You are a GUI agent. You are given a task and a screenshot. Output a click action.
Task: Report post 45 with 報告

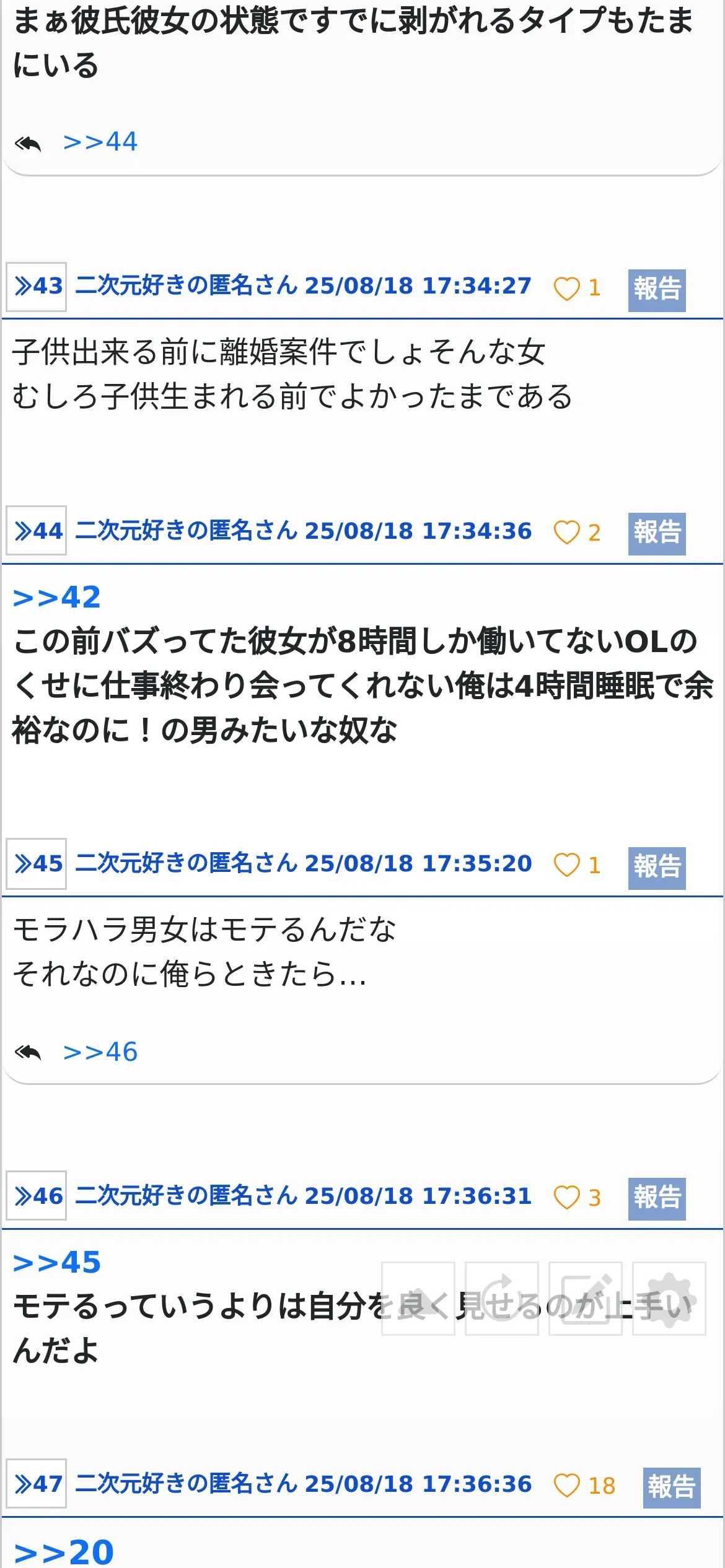(657, 868)
